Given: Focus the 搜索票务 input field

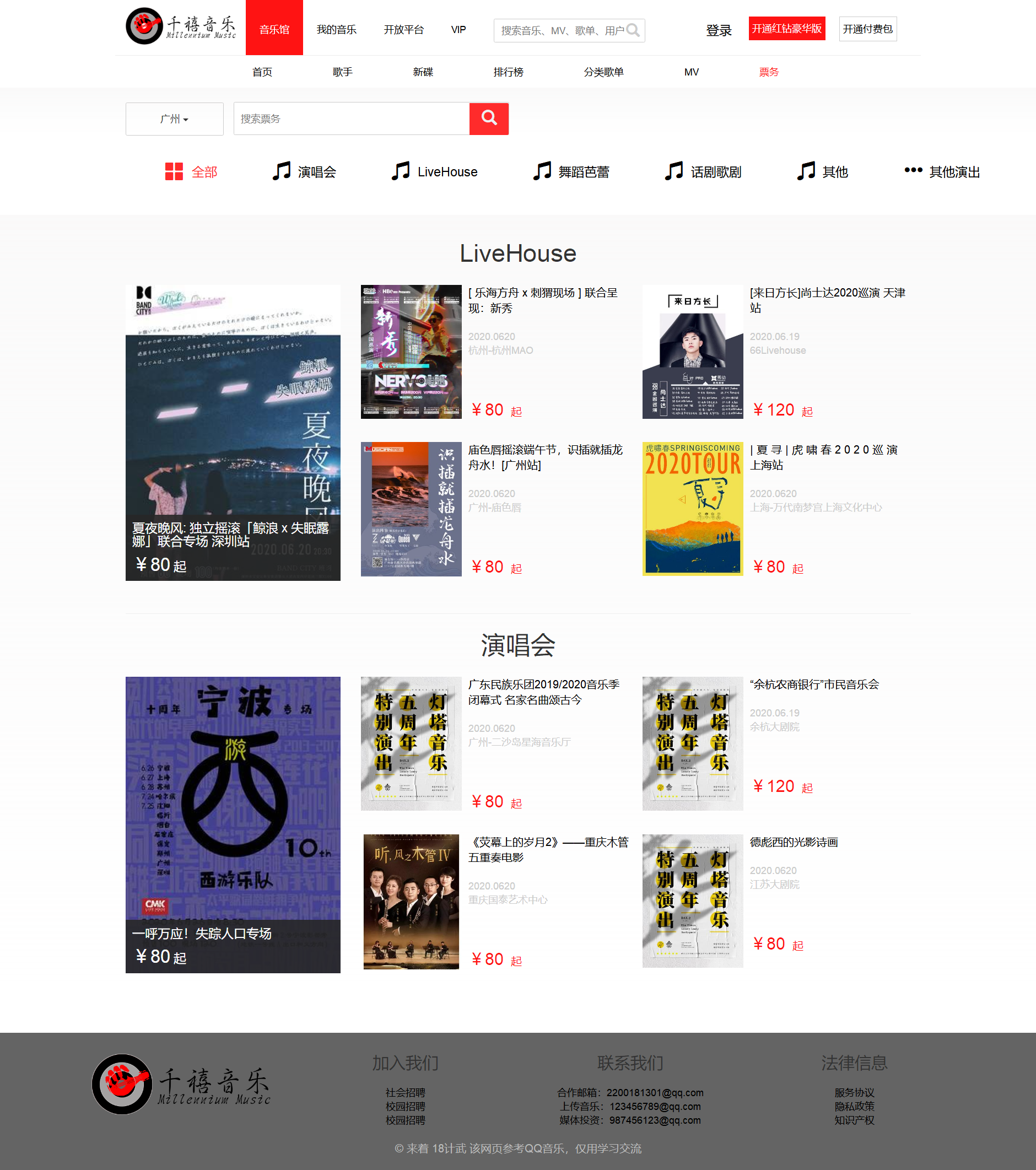Looking at the screenshot, I should click(x=351, y=119).
